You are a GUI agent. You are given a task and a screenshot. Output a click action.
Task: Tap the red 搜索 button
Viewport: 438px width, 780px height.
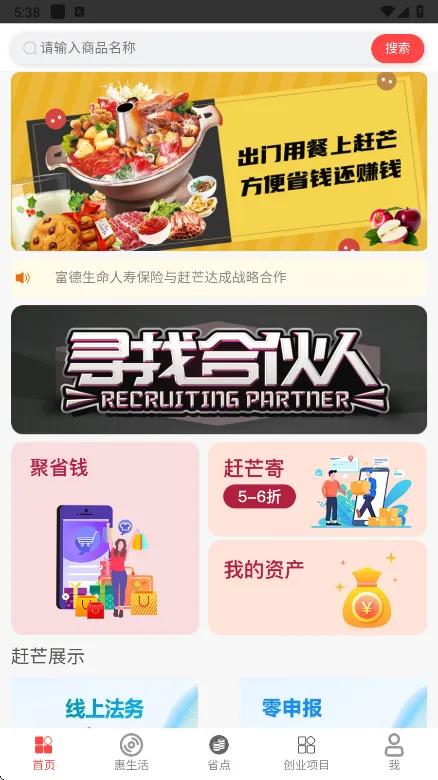point(398,48)
